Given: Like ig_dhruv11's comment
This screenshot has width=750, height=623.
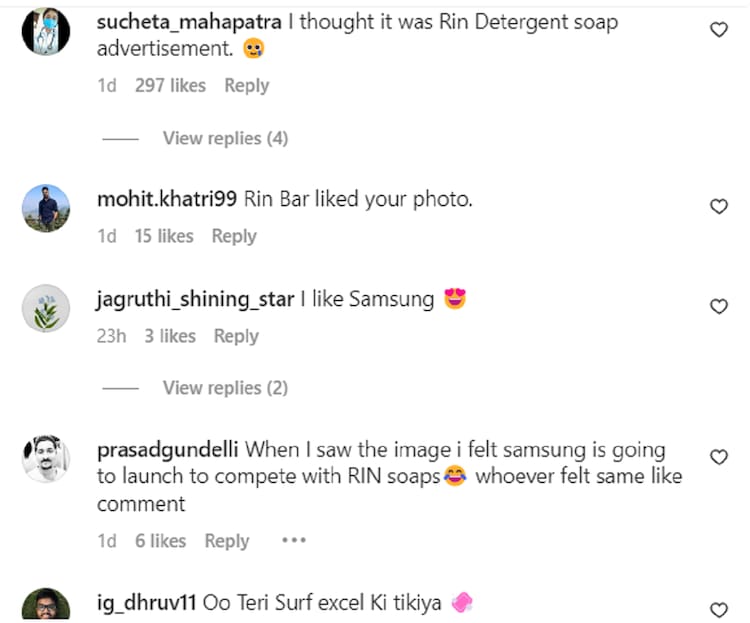Looking at the screenshot, I should click(x=718, y=609).
